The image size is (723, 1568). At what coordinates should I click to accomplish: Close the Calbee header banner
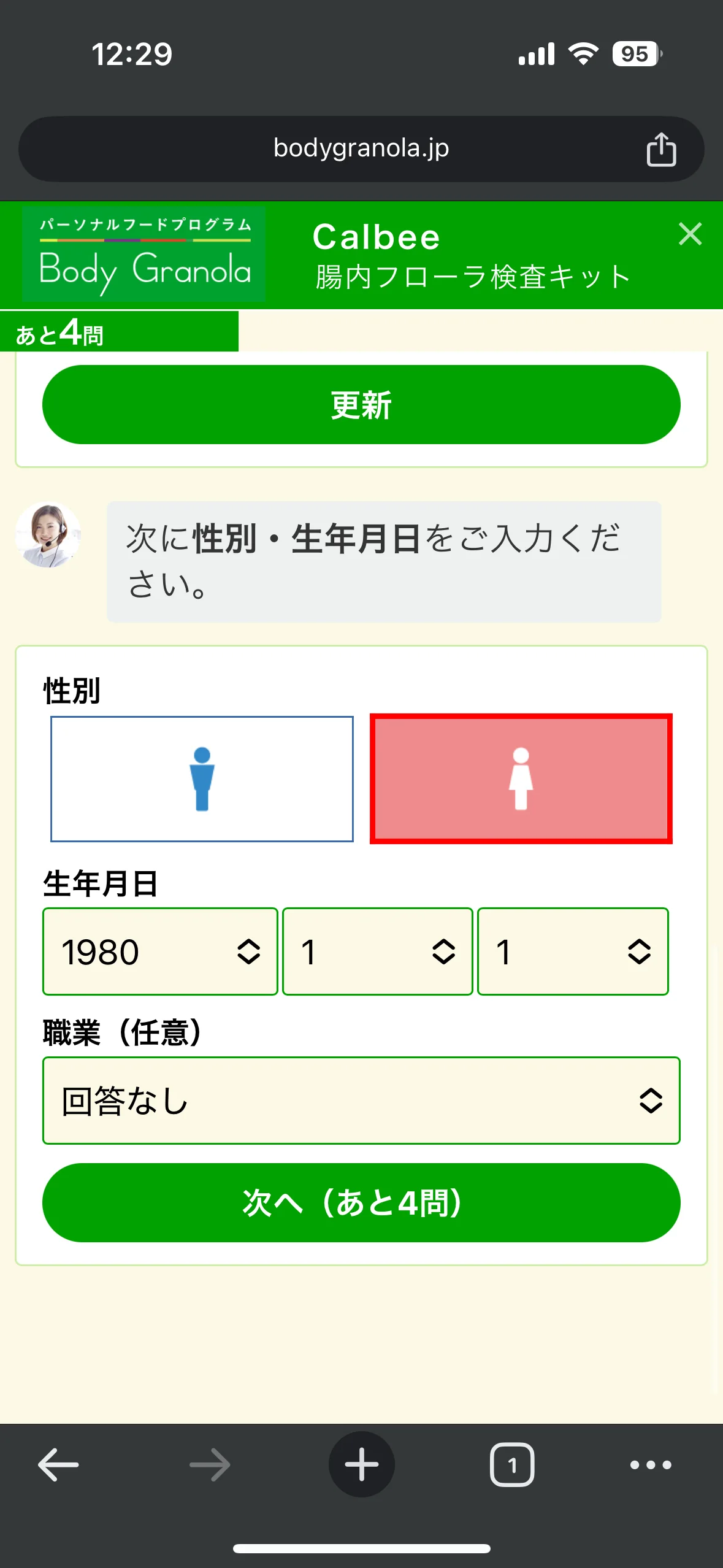pos(690,234)
